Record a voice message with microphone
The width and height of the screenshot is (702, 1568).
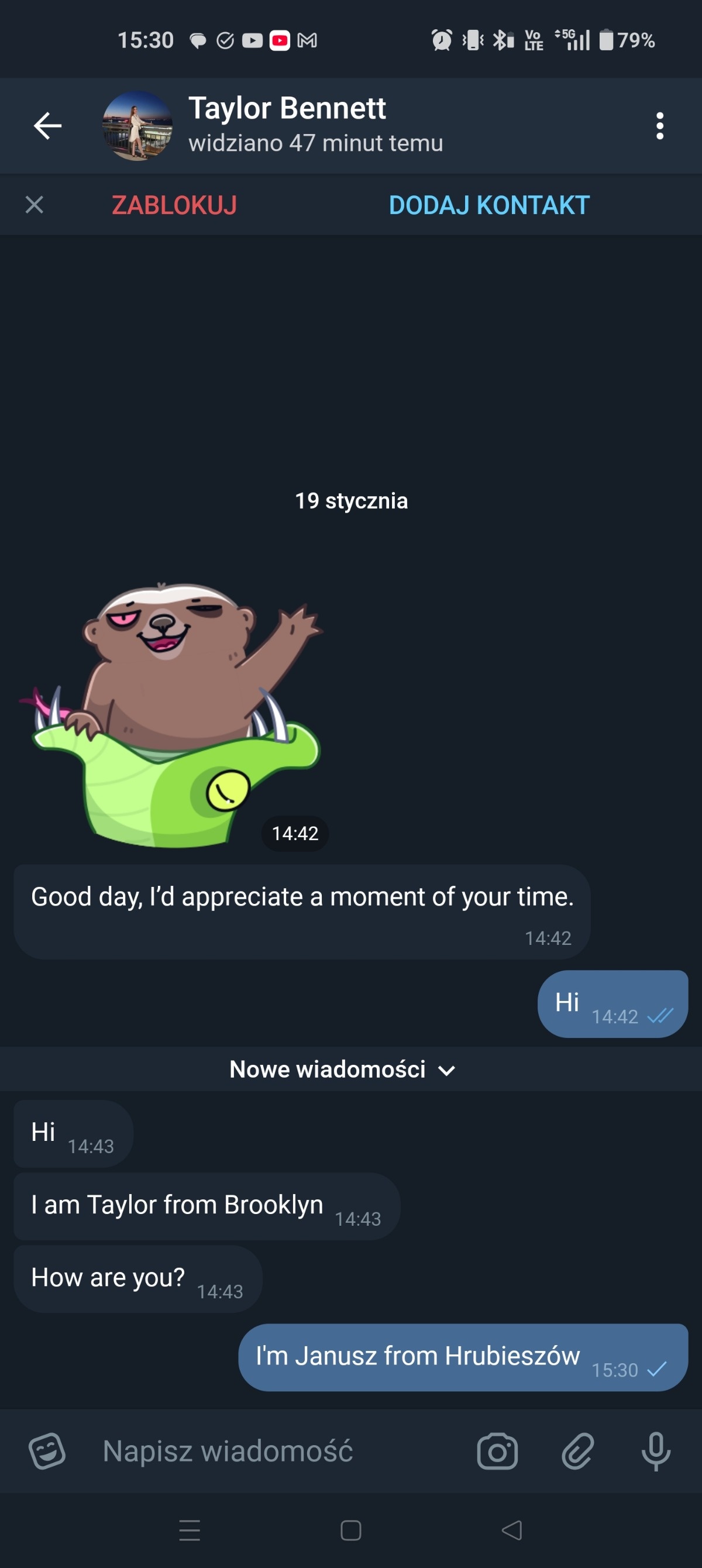(x=656, y=1451)
